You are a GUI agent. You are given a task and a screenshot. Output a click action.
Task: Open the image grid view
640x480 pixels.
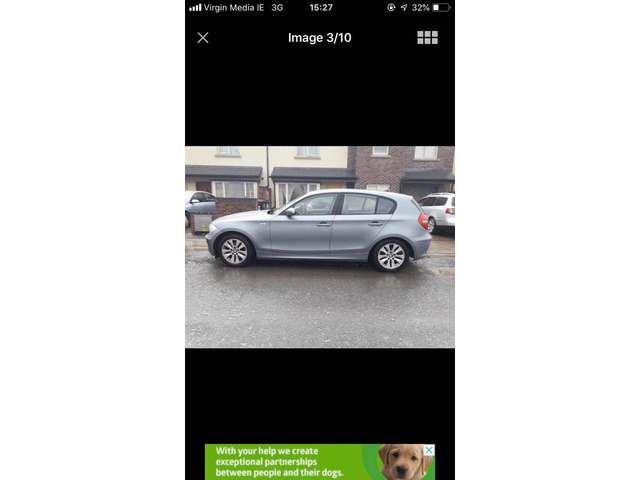pyautogui.click(x=427, y=38)
